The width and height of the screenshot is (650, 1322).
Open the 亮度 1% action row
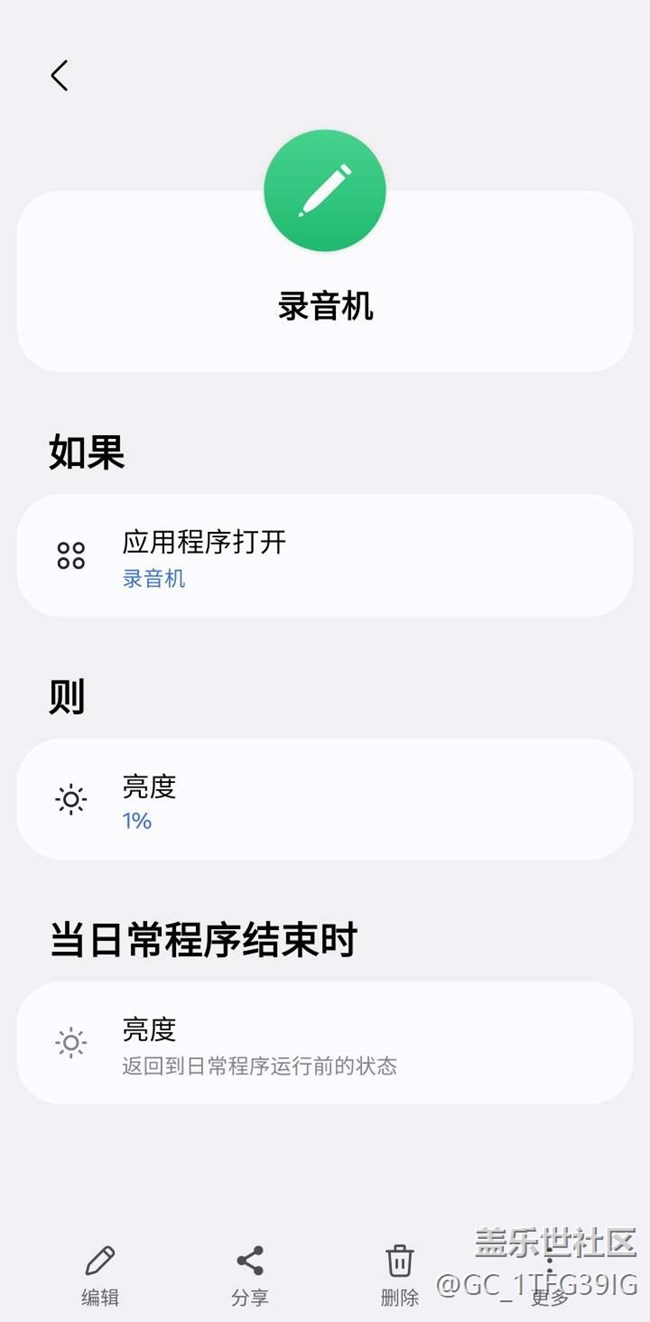tap(325, 799)
